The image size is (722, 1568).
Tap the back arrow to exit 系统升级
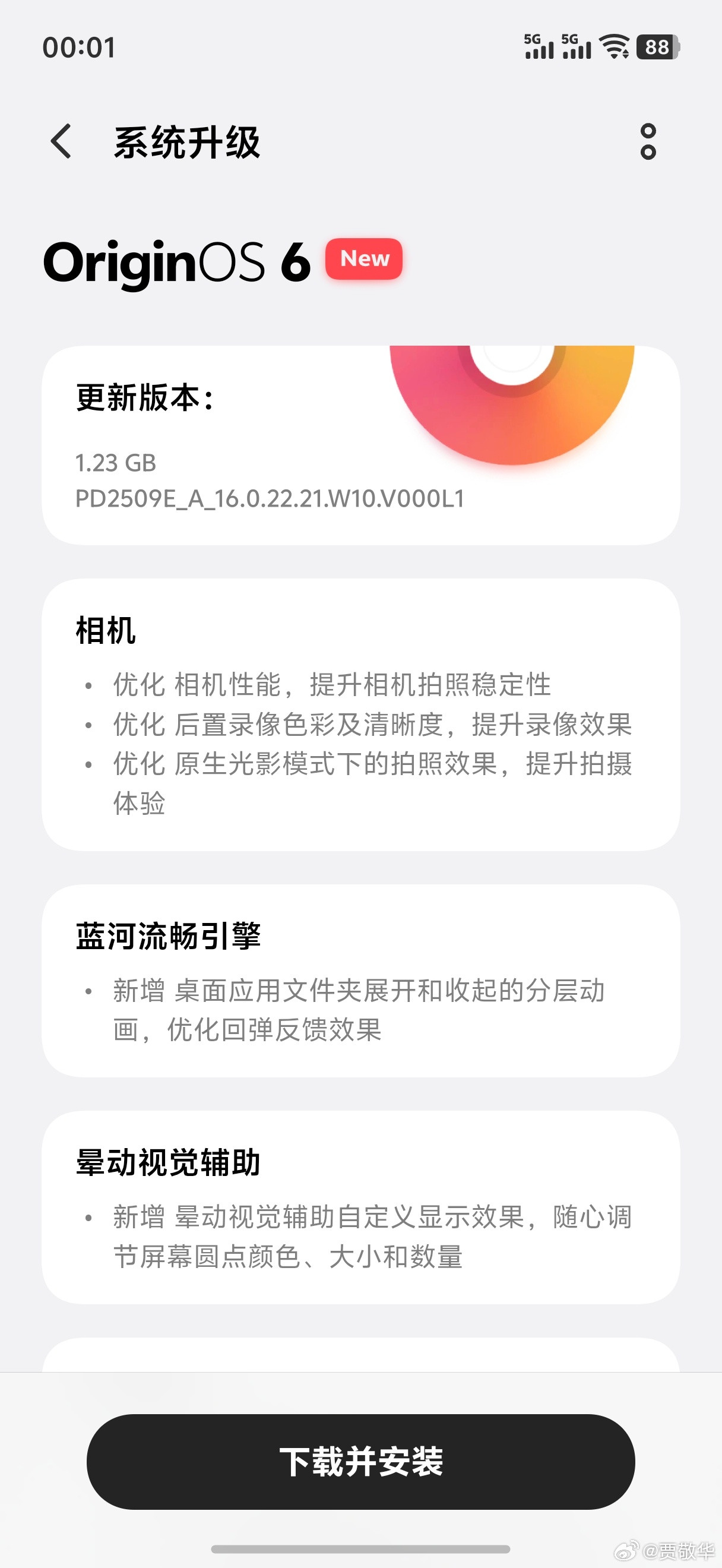(61, 141)
